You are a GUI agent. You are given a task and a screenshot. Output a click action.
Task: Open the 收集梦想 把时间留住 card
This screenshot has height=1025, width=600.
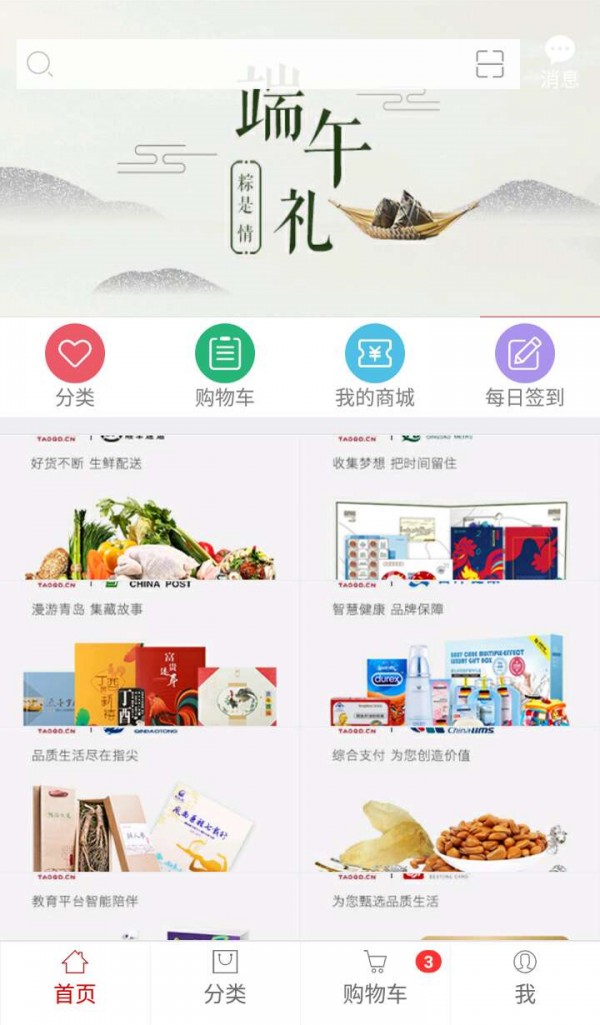pyautogui.click(x=450, y=510)
